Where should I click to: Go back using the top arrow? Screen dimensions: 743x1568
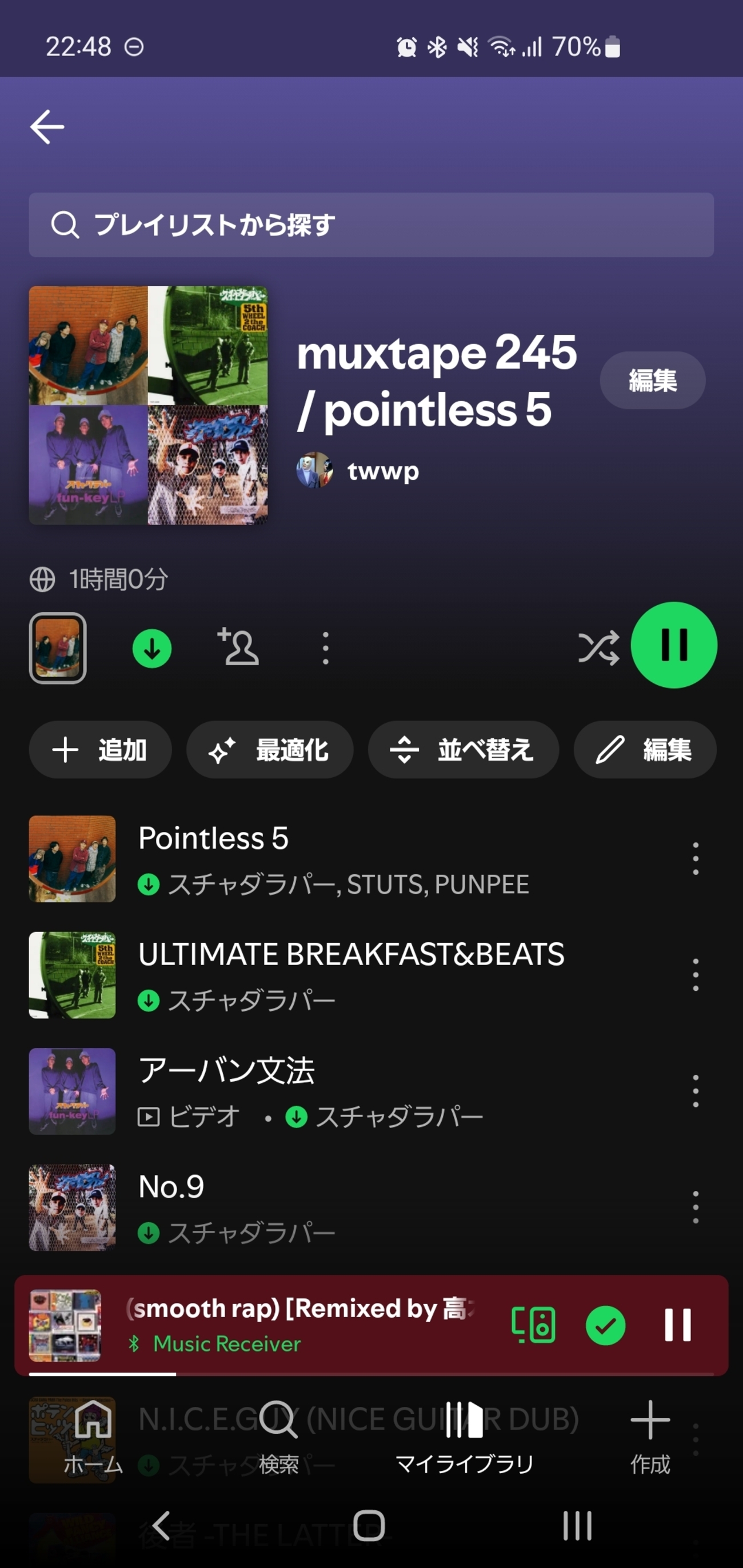47,127
